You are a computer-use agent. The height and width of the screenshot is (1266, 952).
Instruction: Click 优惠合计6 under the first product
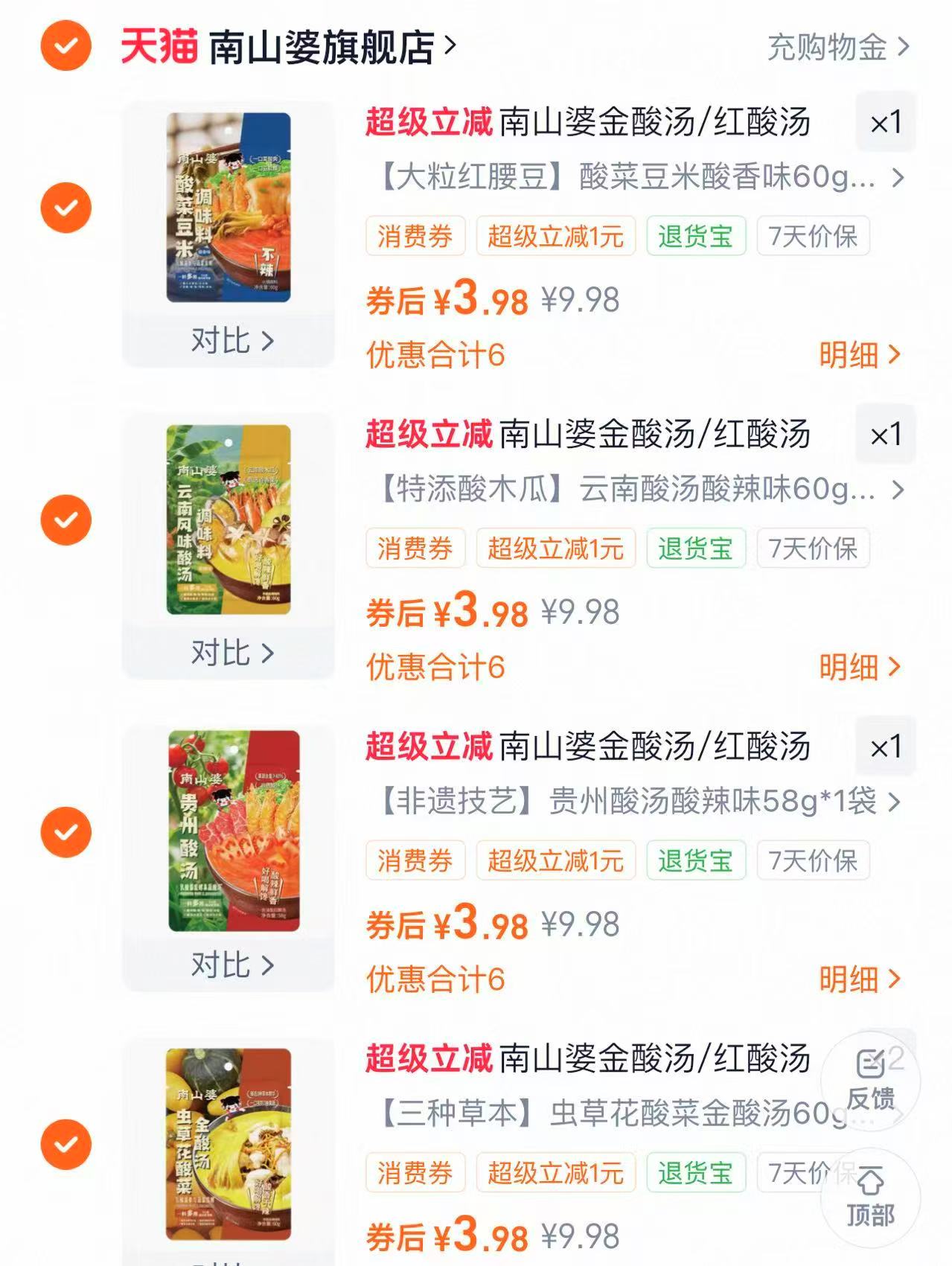click(x=435, y=357)
